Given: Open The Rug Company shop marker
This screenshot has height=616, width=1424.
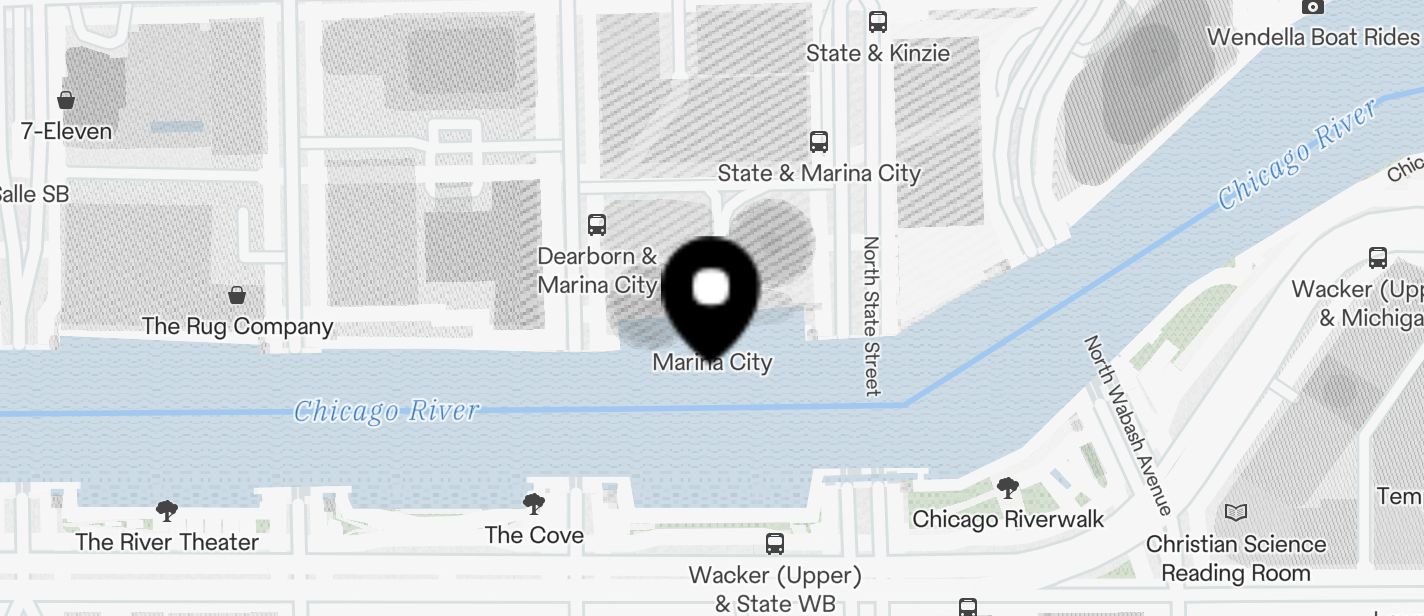Looking at the screenshot, I should coord(237,295).
